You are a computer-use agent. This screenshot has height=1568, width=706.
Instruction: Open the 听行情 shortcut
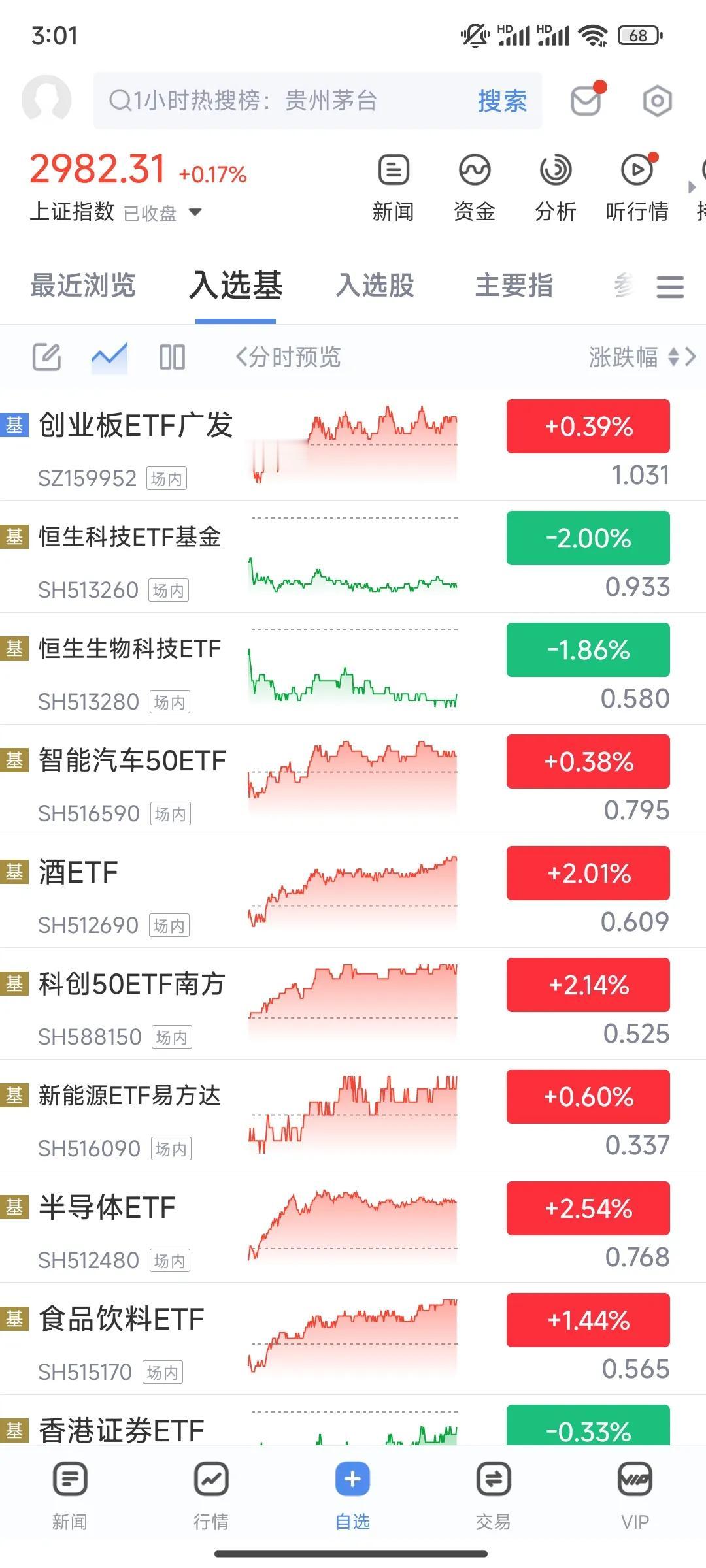click(x=637, y=188)
